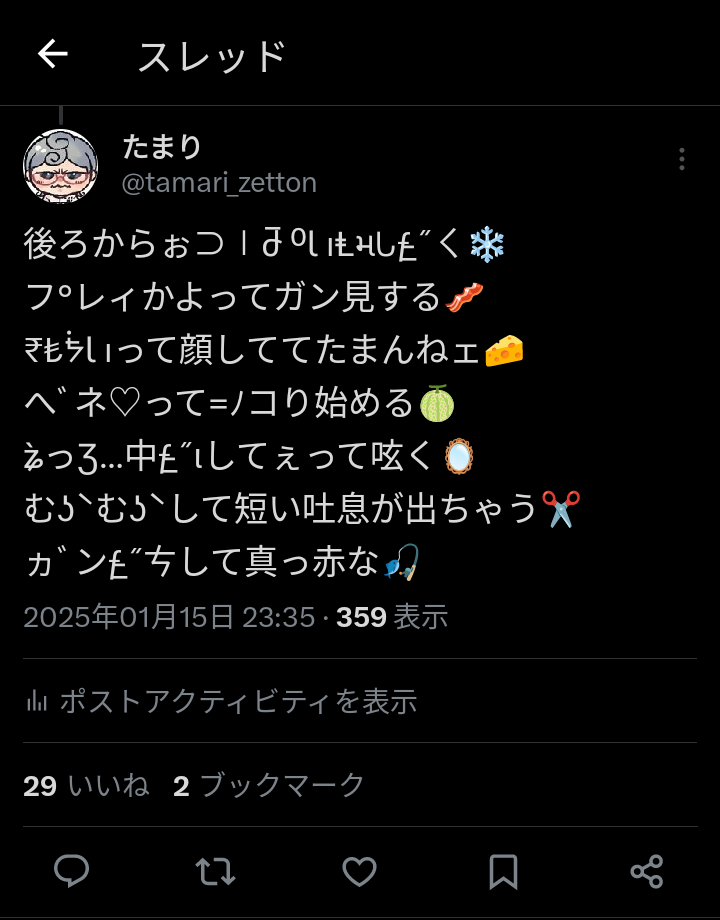This screenshot has height=920, width=720.
Task: Like たまり's post
Action: tap(359, 871)
